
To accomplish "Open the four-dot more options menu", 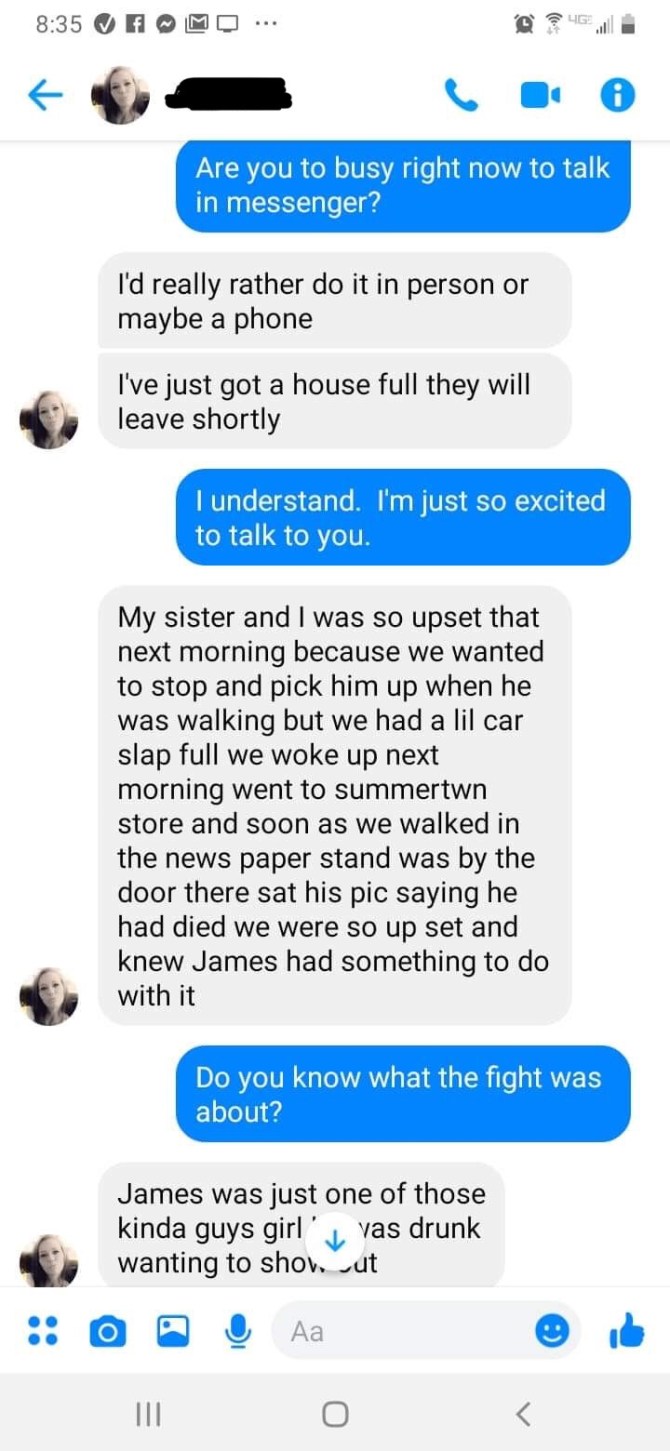I will coord(41,1331).
